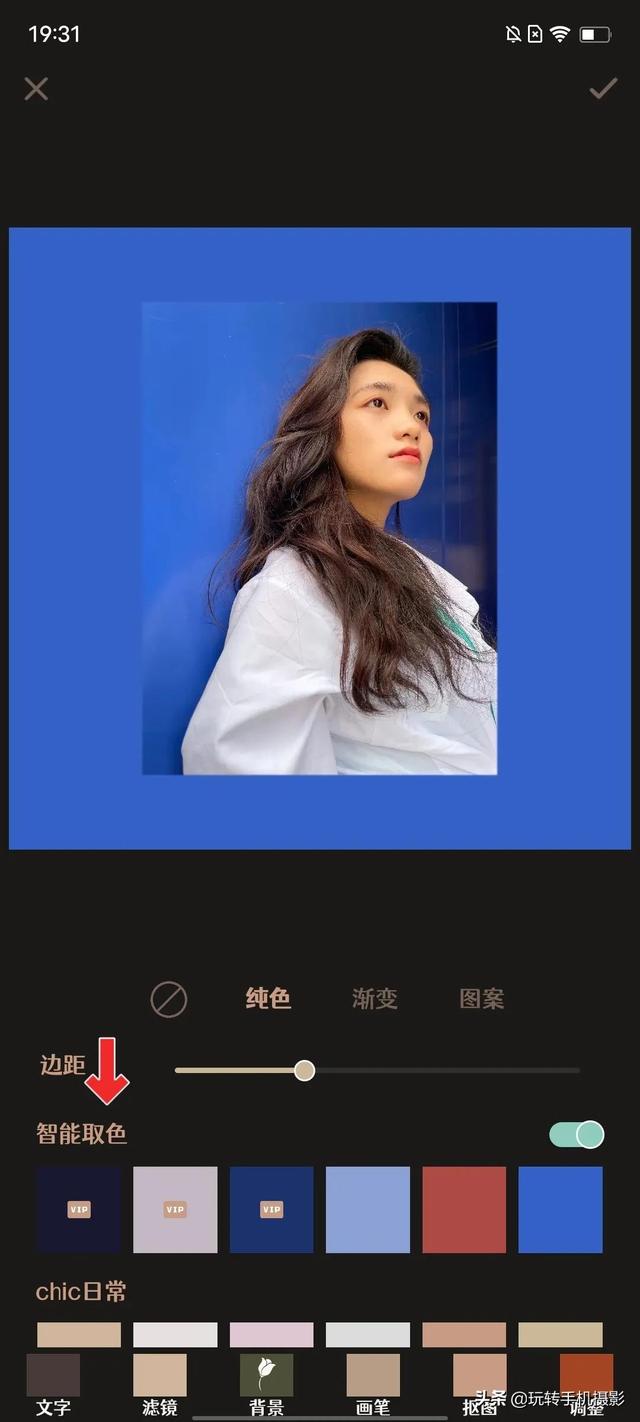Image resolution: width=640 pixels, height=1422 pixels.
Task: Choose the red color swatch
Action: click(464, 1209)
